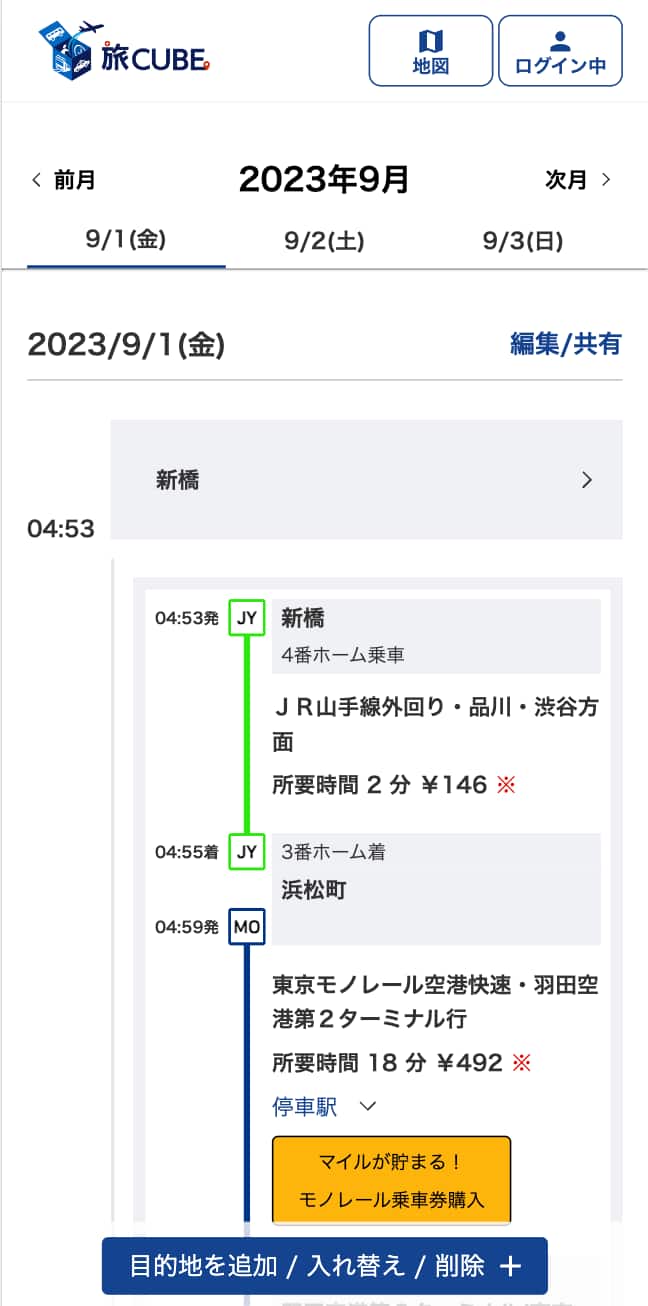This screenshot has height=1306, width=648.
Task: Open the 編集/共有 link
Action: coord(565,344)
